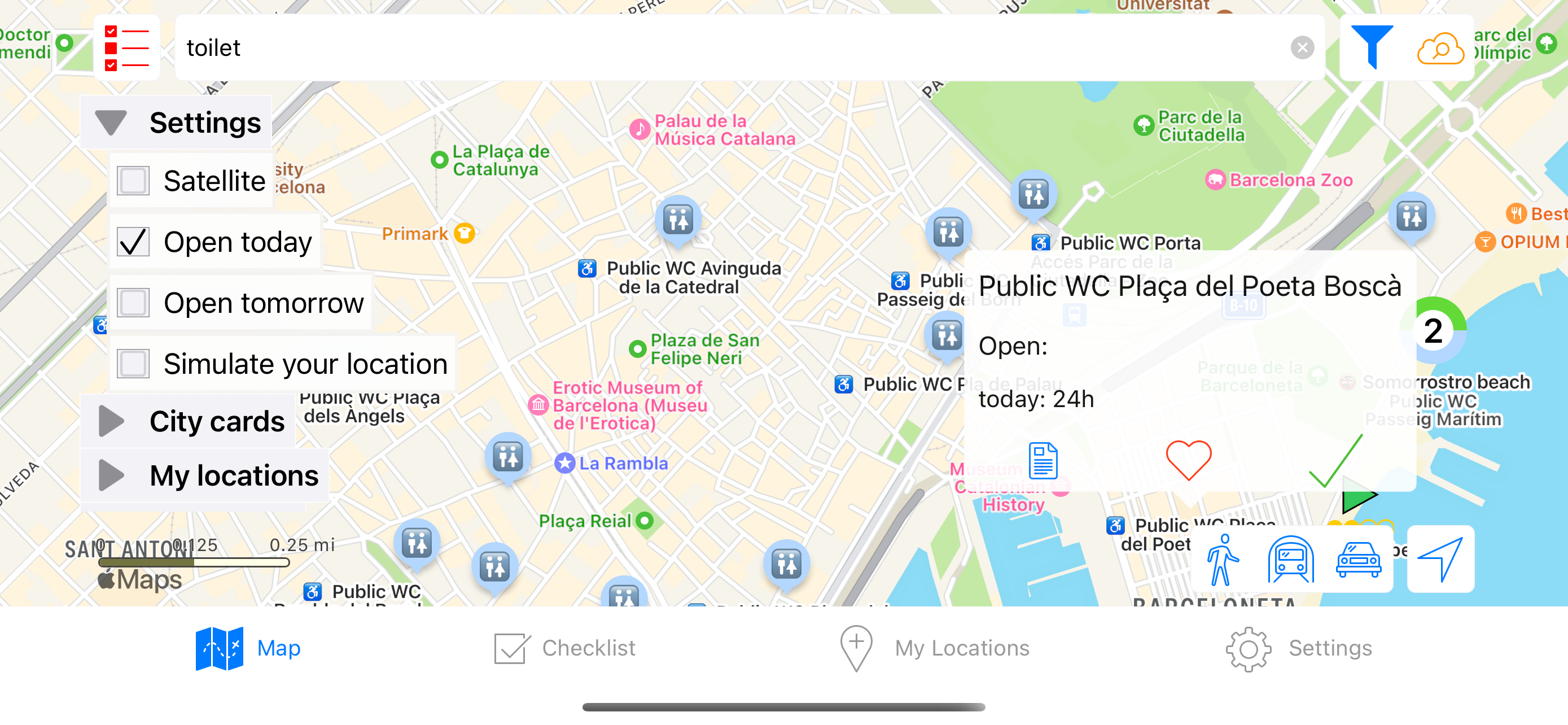Screen dimensions: 1568x725
Task: Collapse the Settings section
Action: click(x=111, y=123)
